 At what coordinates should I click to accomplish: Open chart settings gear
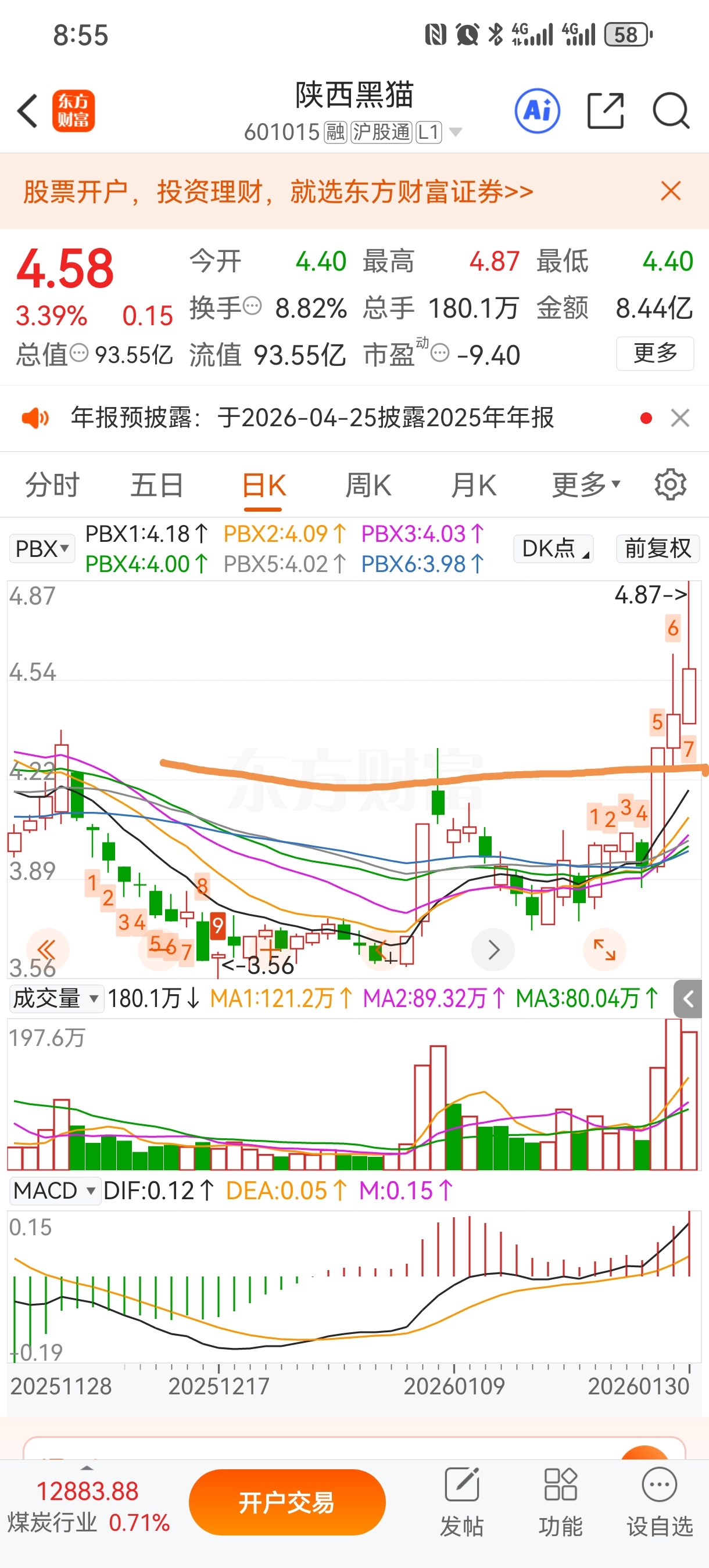click(670, 485)
